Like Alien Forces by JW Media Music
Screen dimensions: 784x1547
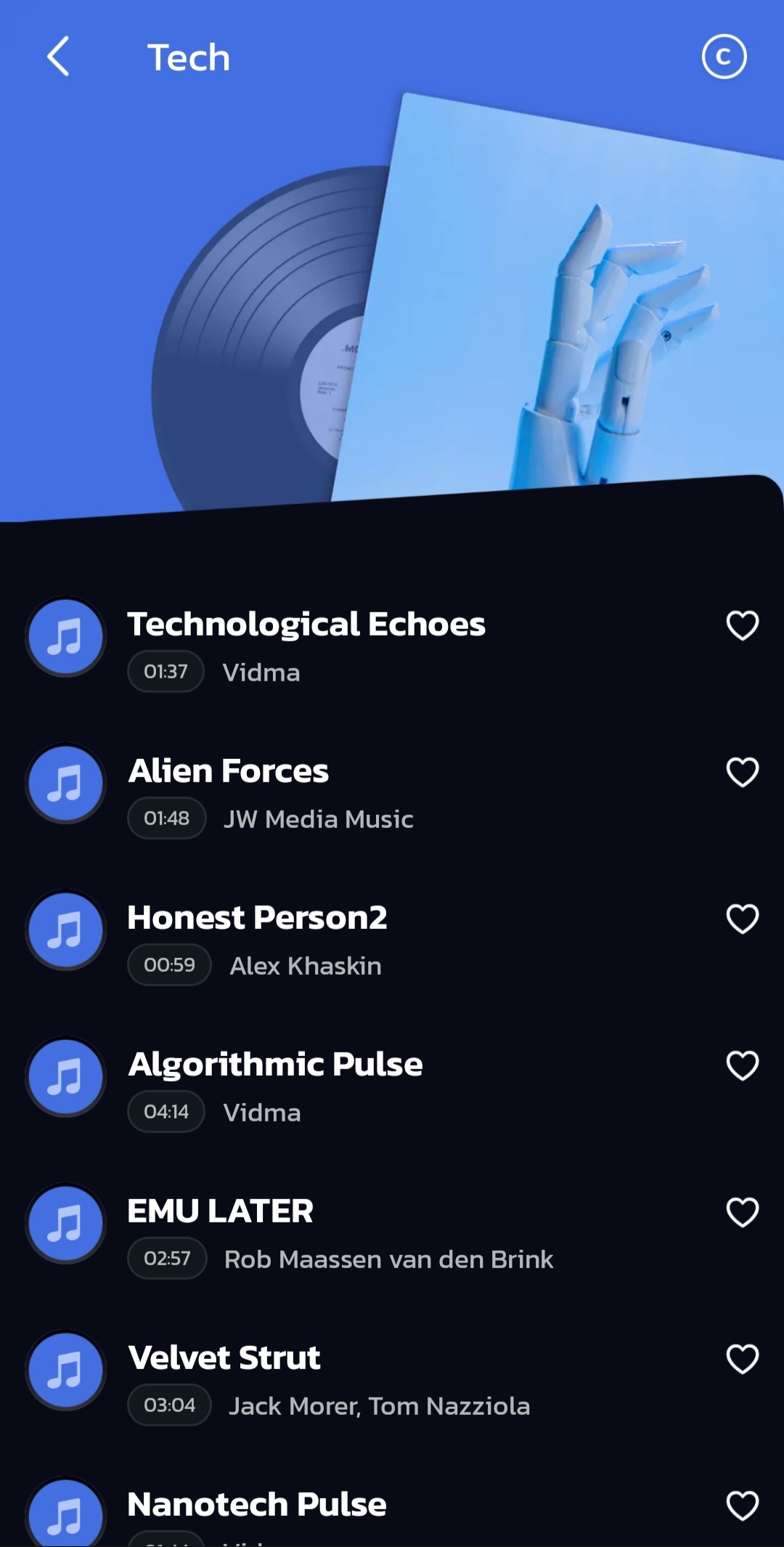pos(742,772)
